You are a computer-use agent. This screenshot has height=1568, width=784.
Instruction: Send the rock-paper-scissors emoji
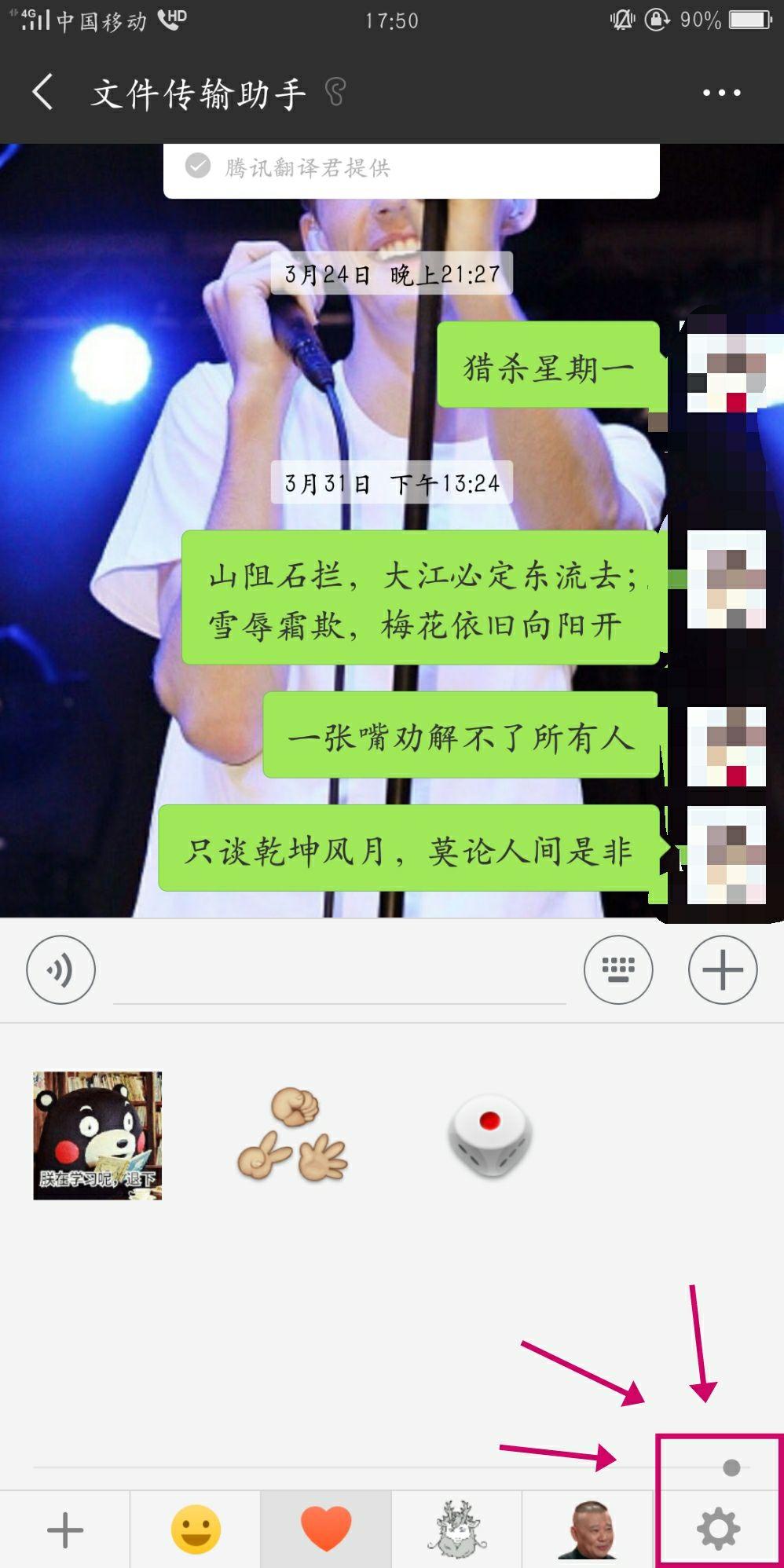click(x=292, y=1135)
